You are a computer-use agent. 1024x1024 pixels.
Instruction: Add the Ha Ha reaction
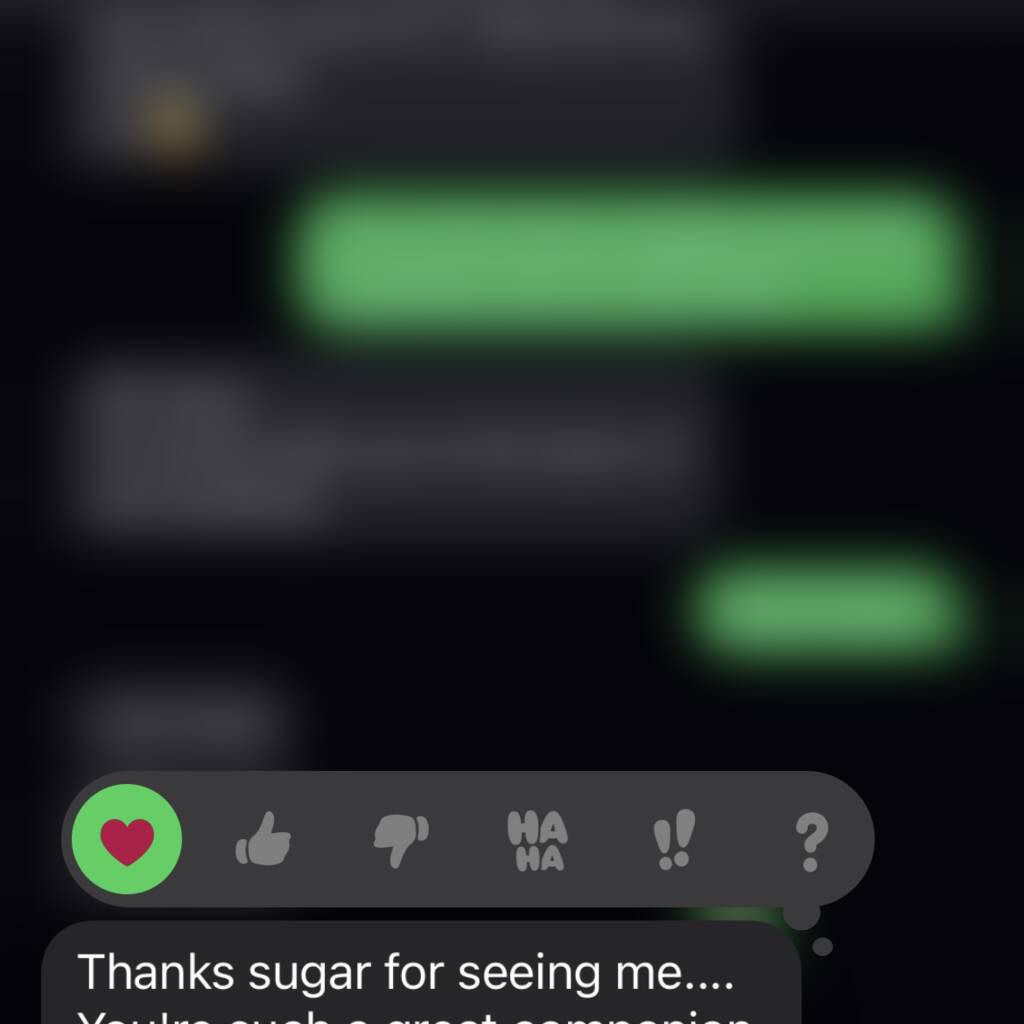pos(537,840)
